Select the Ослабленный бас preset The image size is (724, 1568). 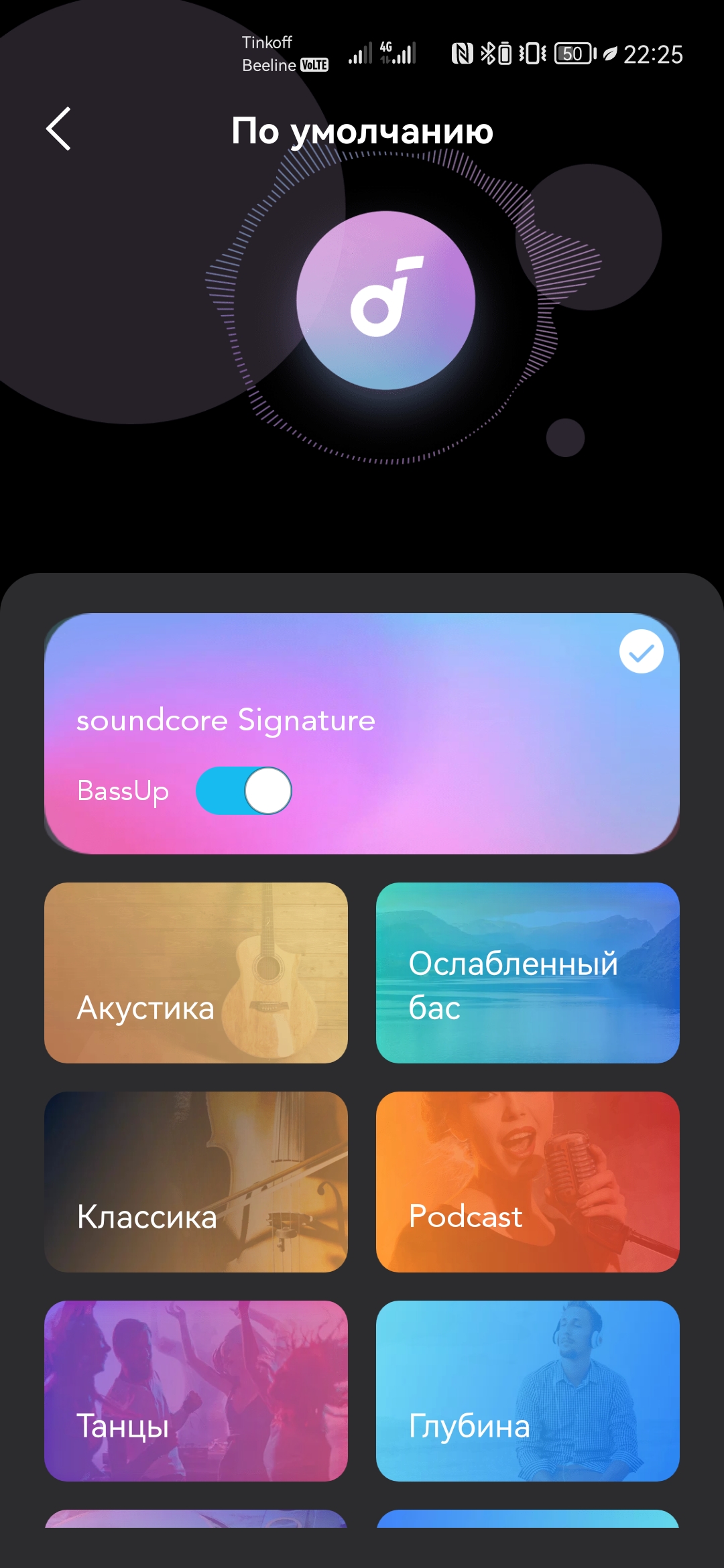[x=528, y=973]
